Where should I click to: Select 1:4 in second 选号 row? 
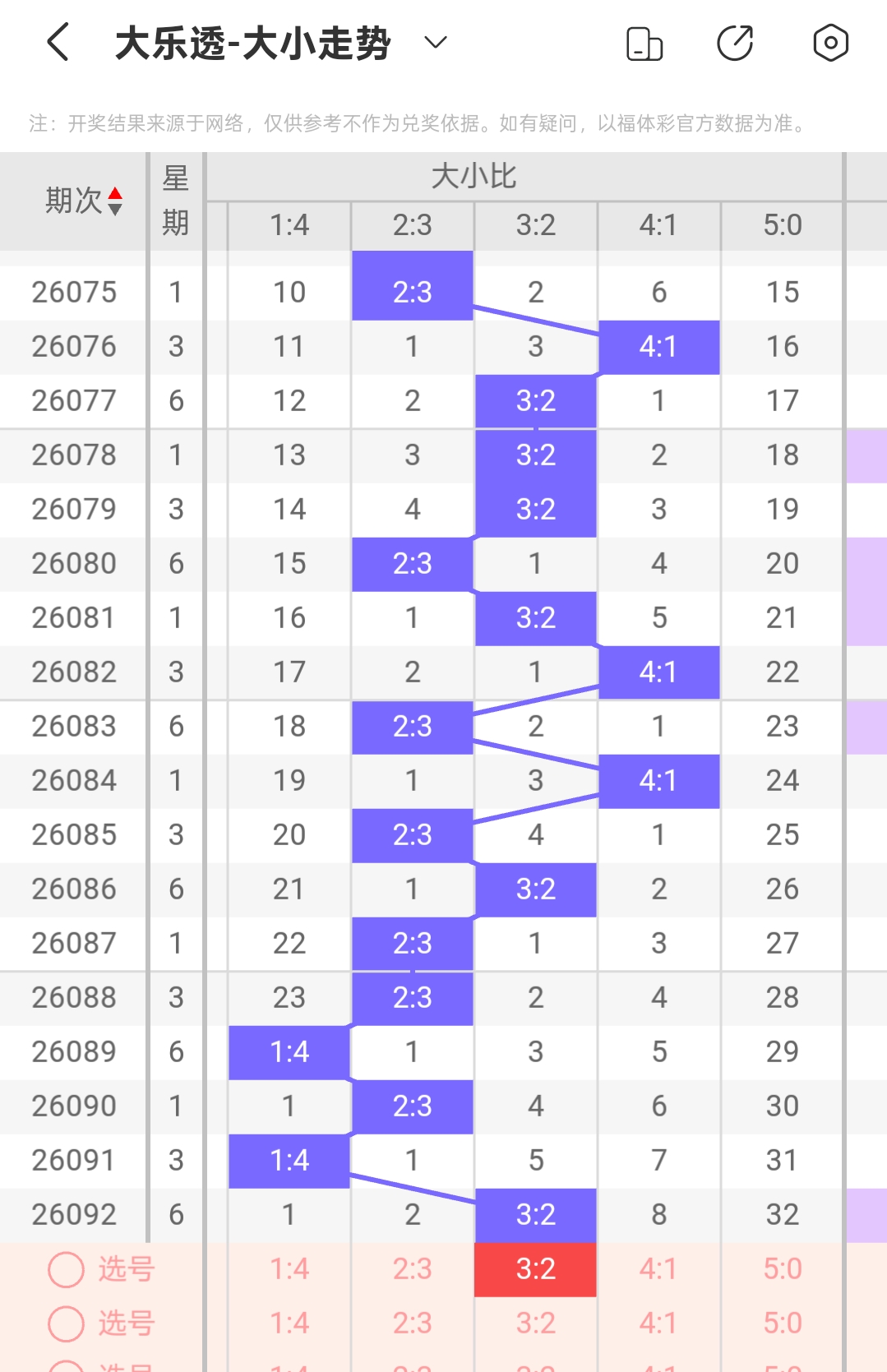(289, 1323)
